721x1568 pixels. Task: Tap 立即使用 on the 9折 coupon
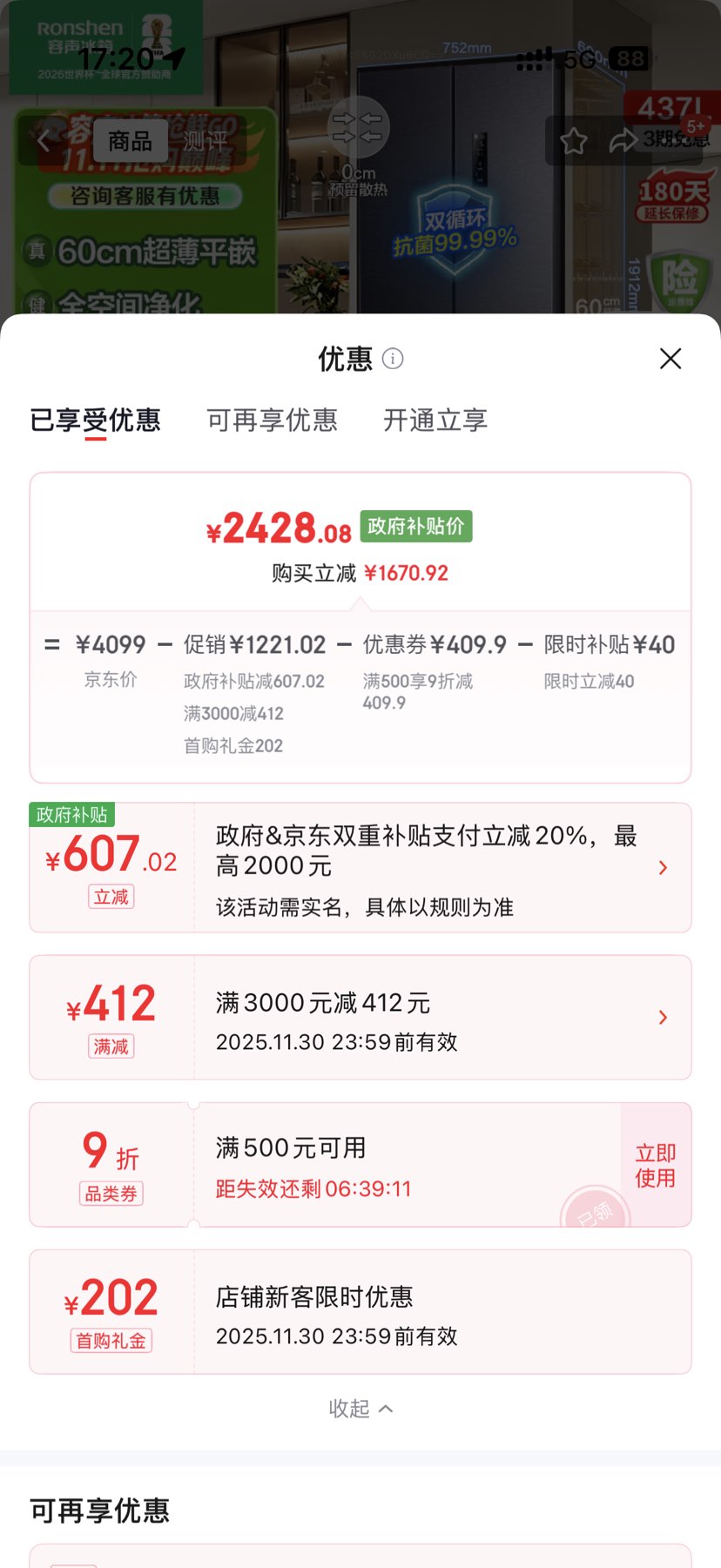coord(655,1165)
